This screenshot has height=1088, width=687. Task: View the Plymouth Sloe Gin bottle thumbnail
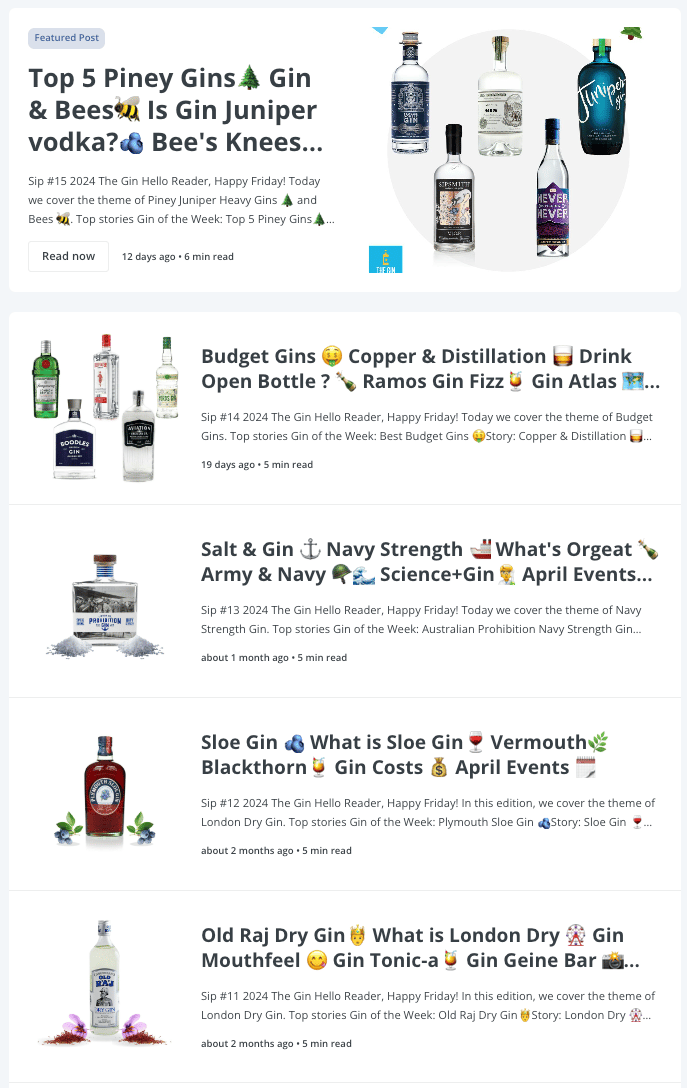(x=105, y=793)
